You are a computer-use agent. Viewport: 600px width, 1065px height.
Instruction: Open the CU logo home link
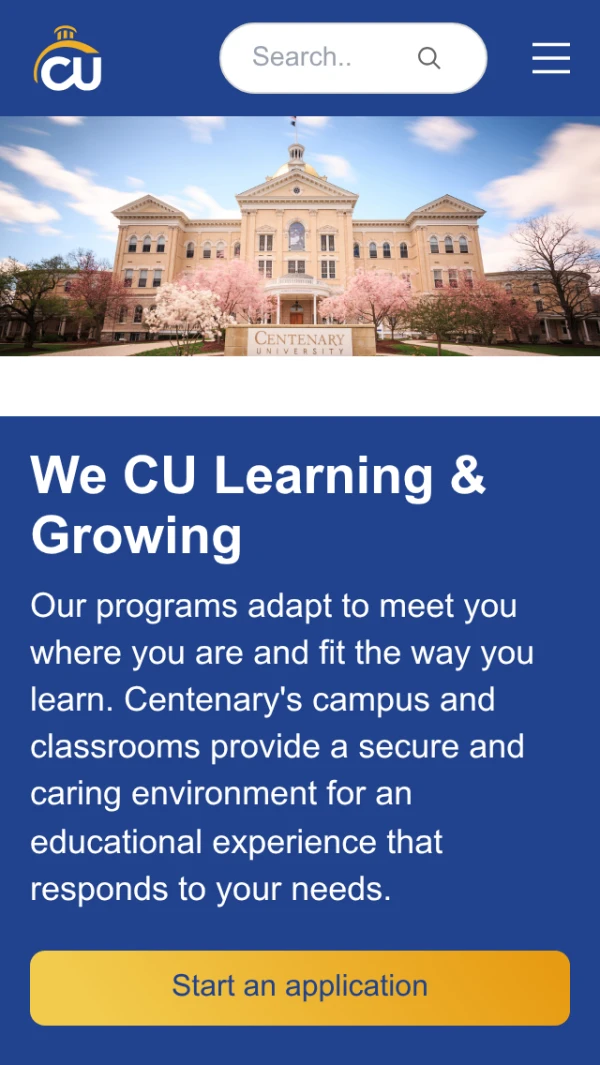pos(68,60)
